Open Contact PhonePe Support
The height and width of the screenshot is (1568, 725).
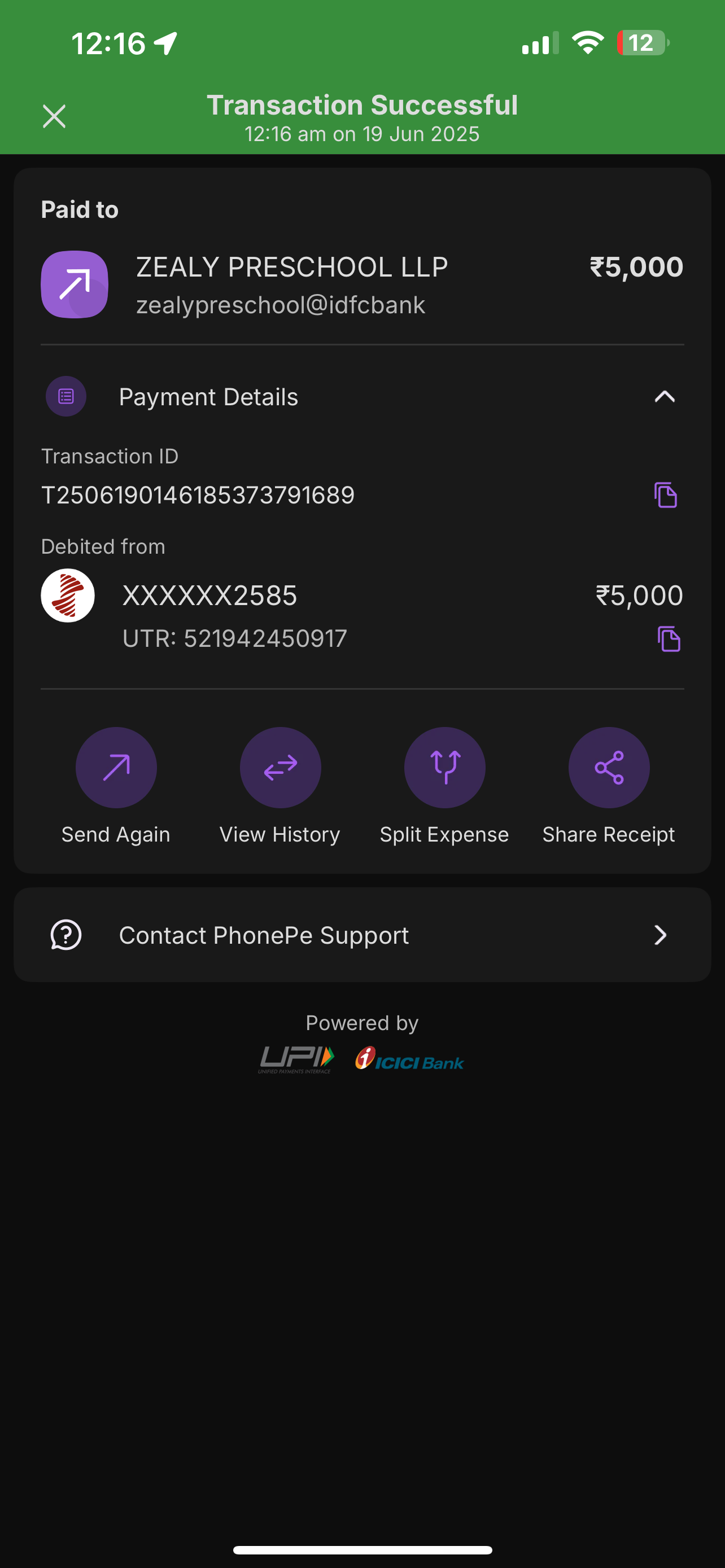362,934
